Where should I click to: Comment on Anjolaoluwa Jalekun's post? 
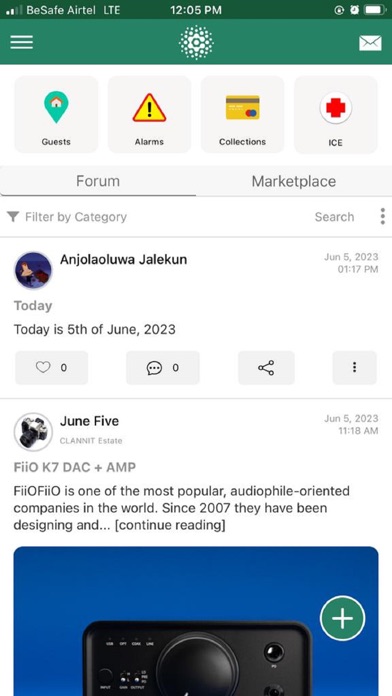163,368
